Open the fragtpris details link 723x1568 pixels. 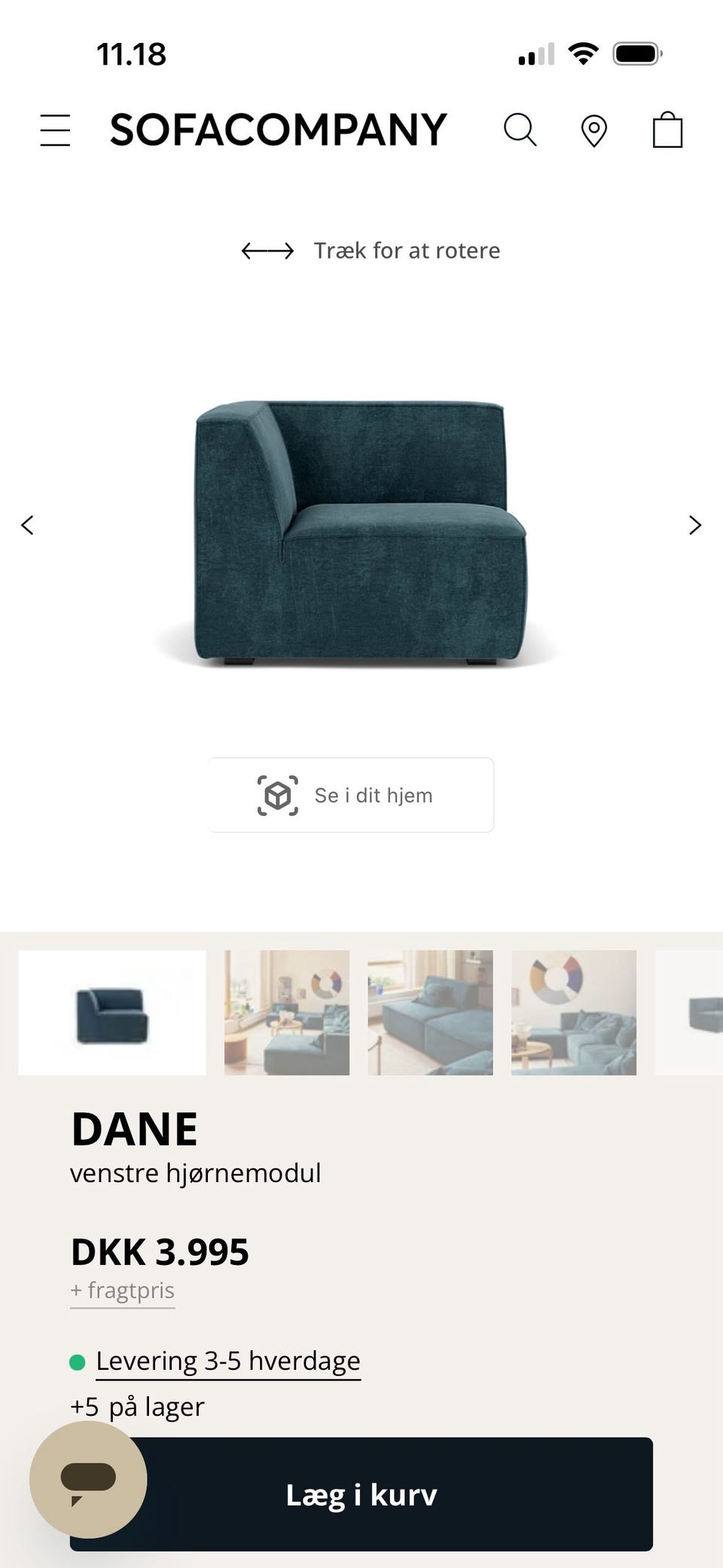(122, 1290)
